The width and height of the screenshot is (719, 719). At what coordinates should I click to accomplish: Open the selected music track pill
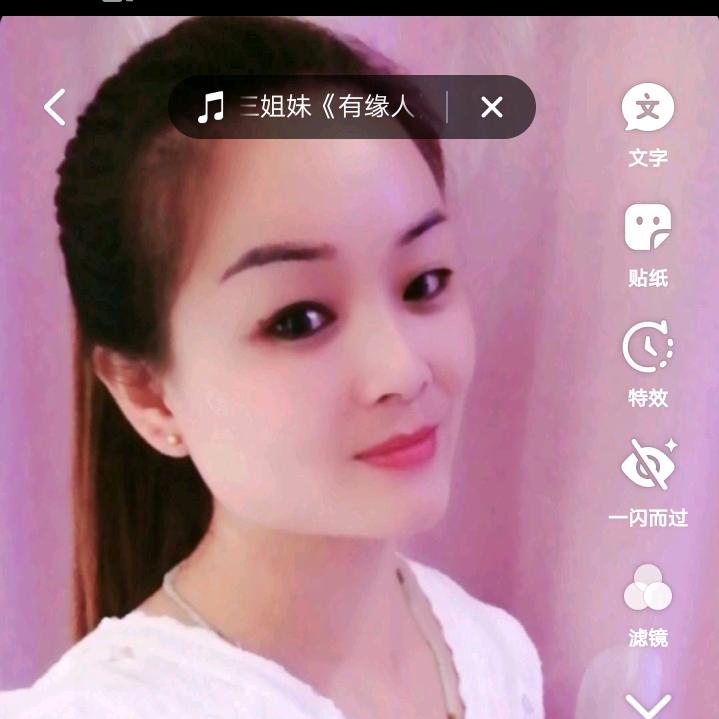tap(310, 107)
